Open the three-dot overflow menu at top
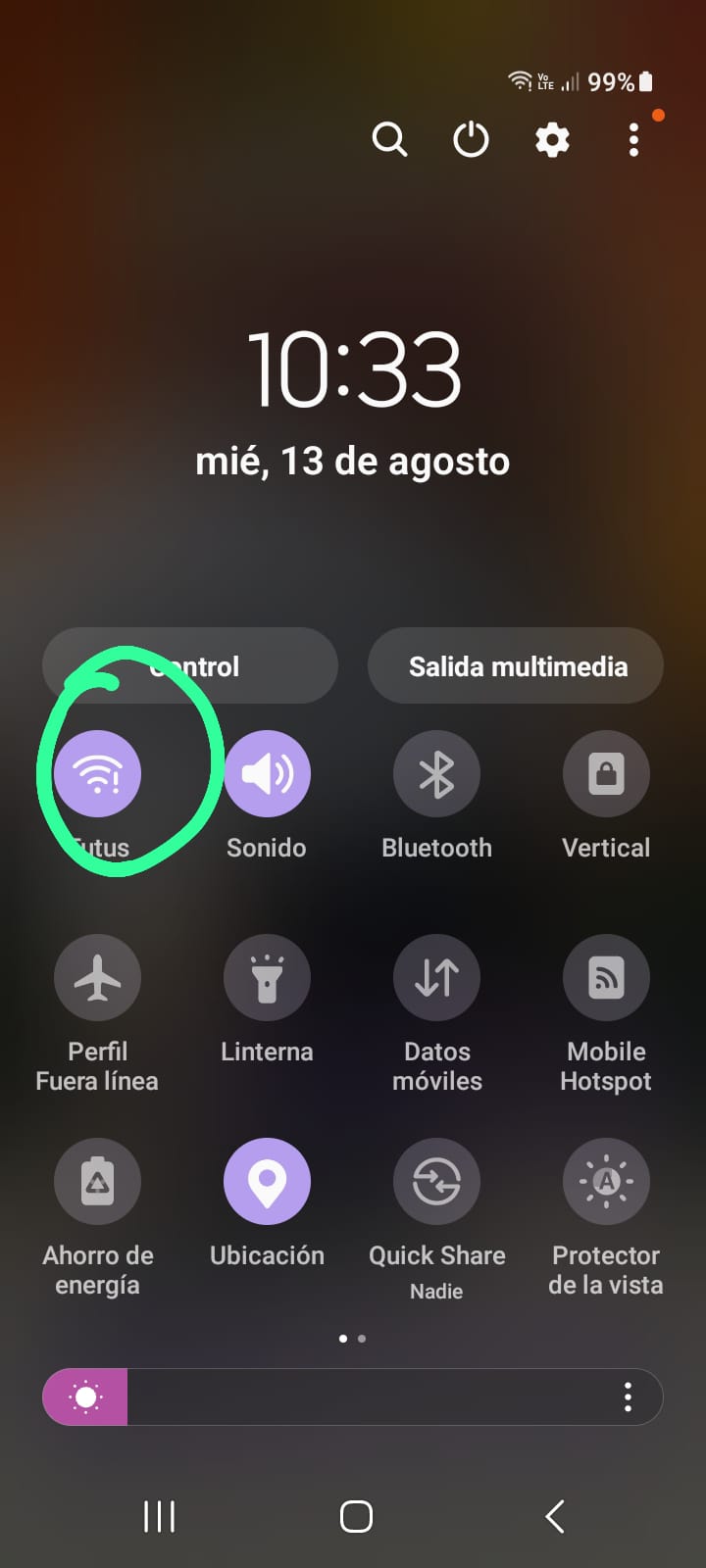The image size is (706, 1568). [x=633, y=139]
